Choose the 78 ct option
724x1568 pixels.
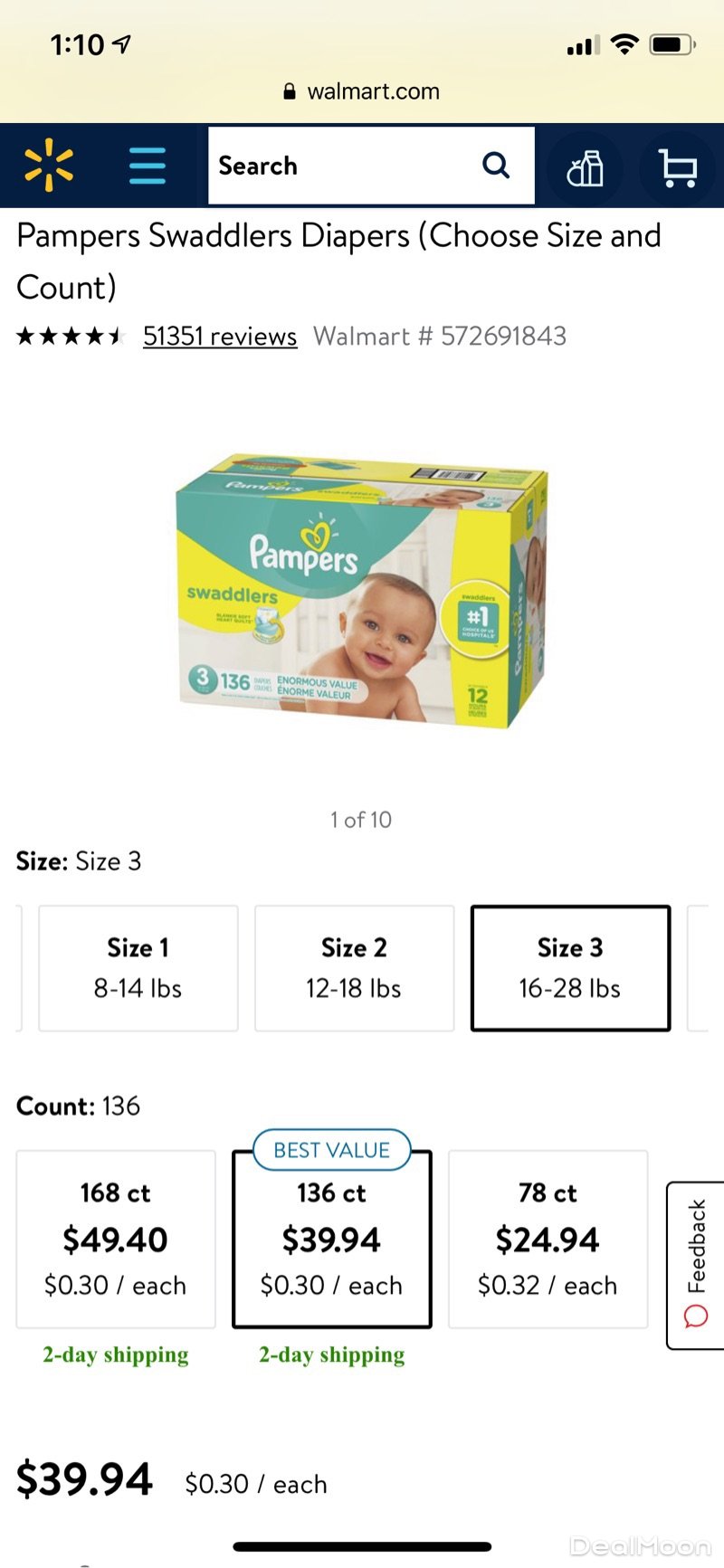[x=548, y=1238]
